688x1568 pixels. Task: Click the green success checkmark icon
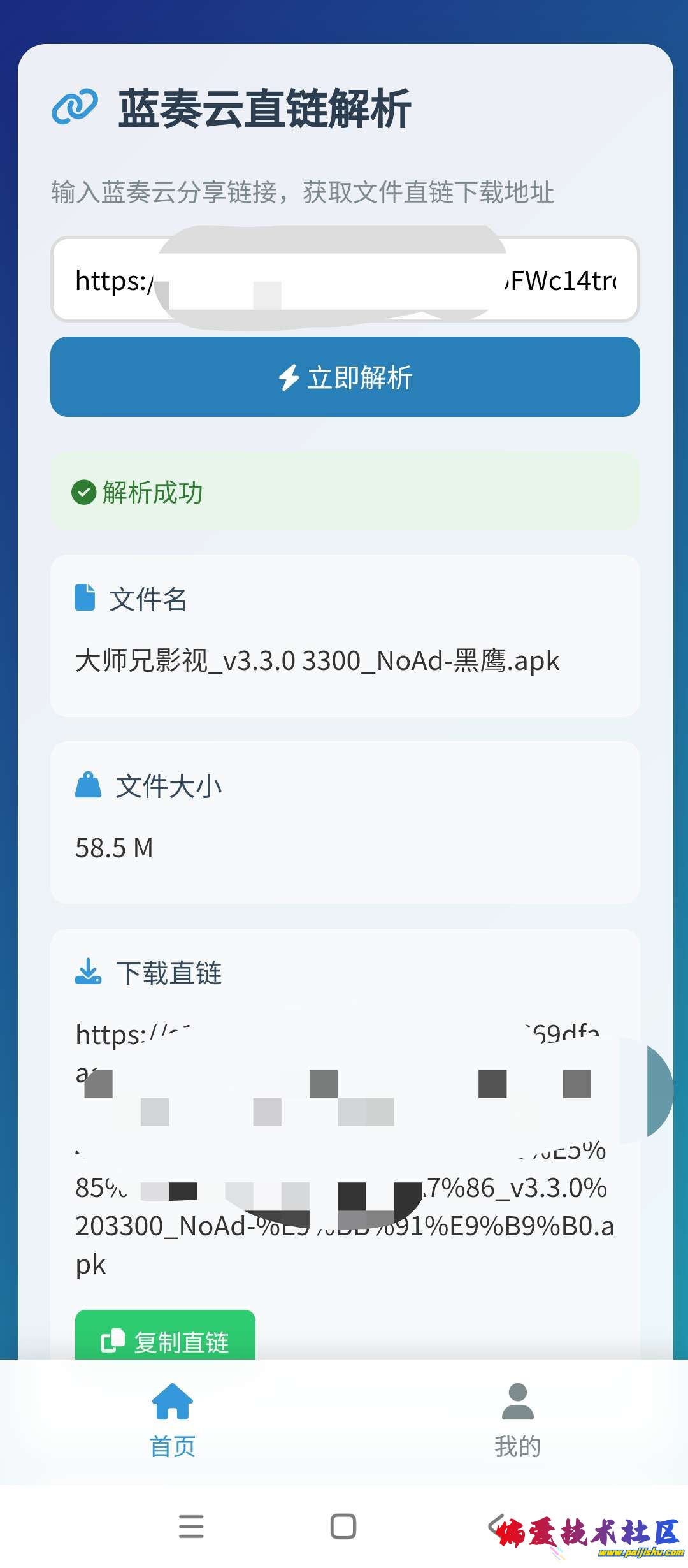click(83, 491)
